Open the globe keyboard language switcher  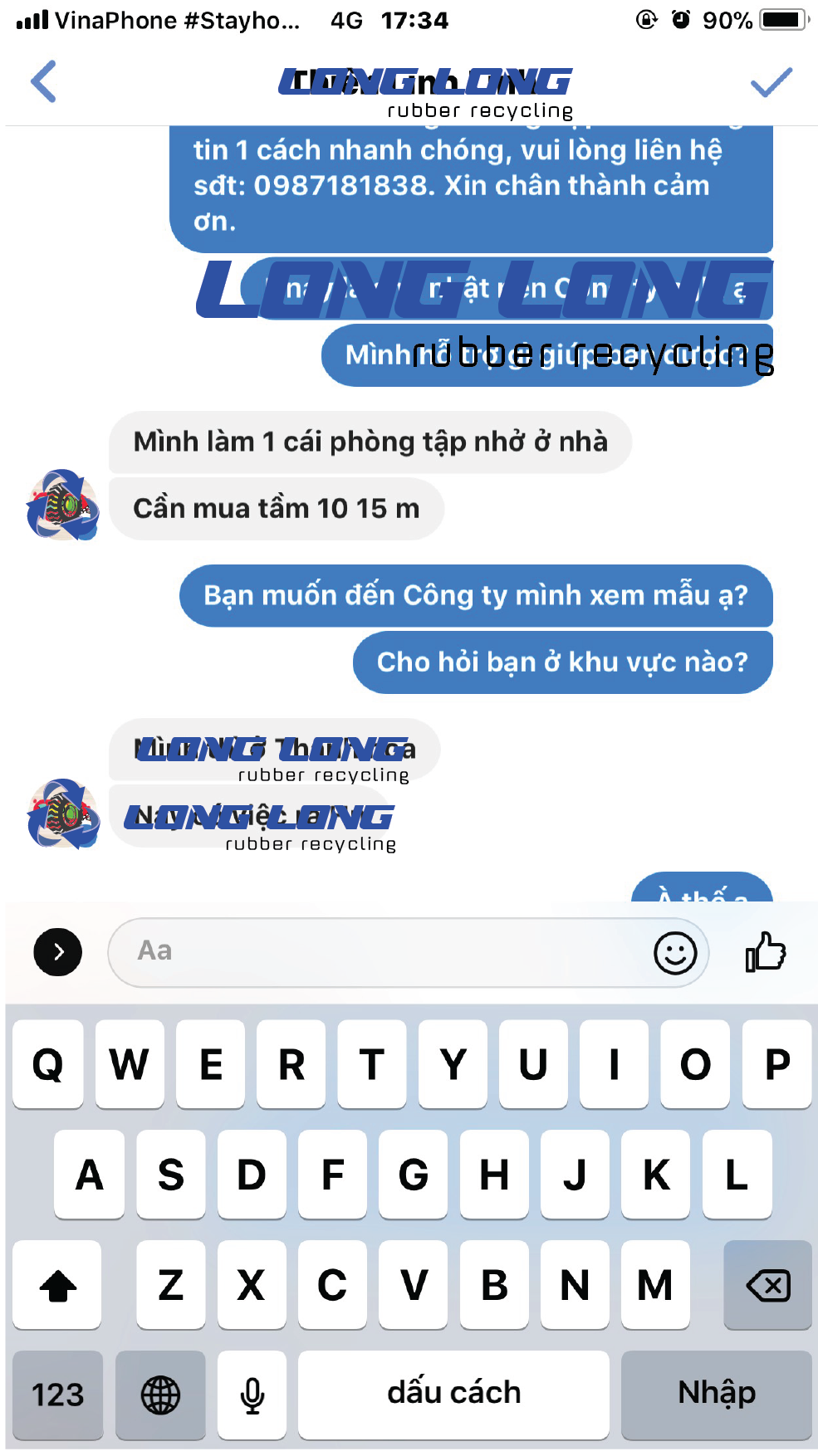point(160,1395)
